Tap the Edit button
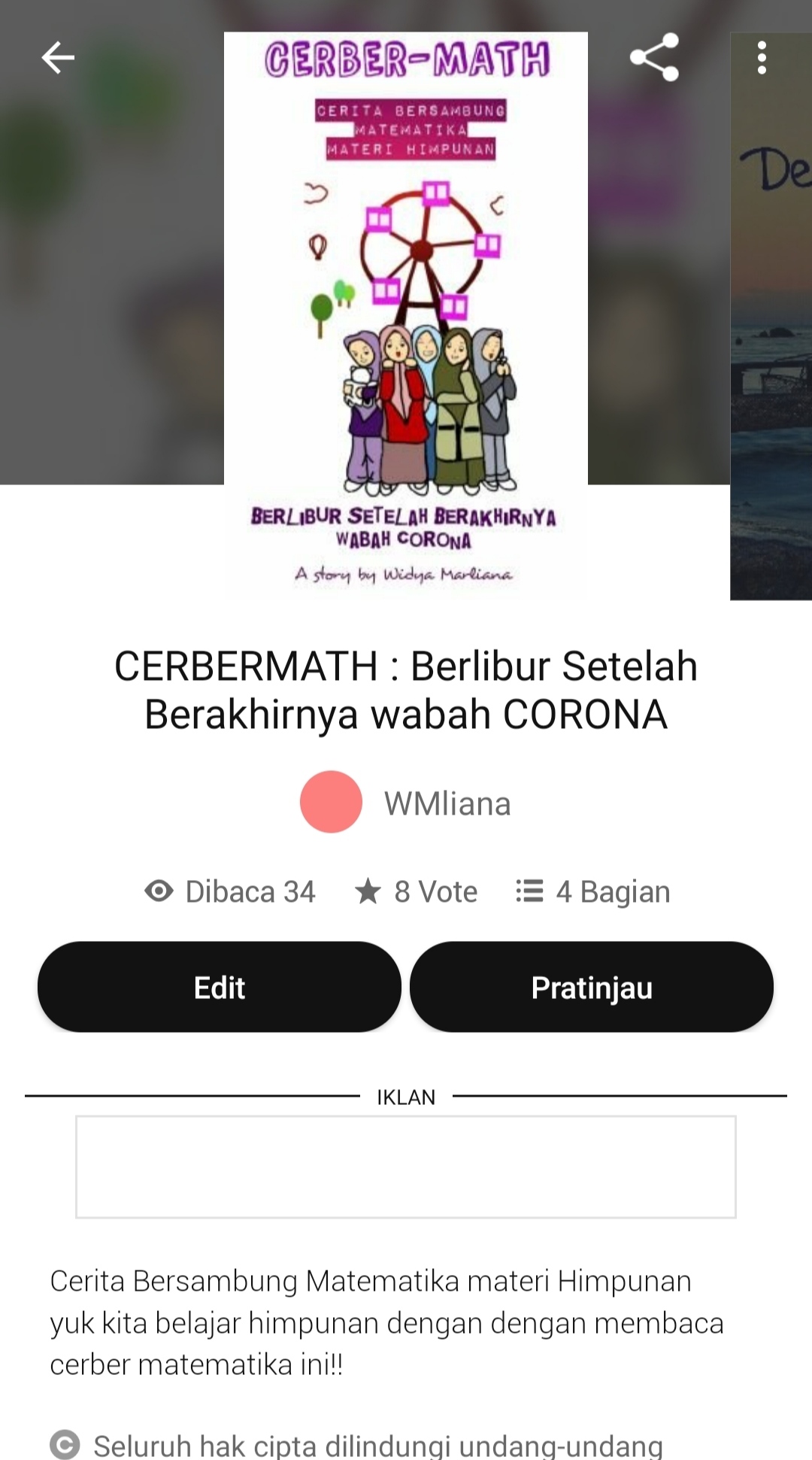 [x=220, y=987]
